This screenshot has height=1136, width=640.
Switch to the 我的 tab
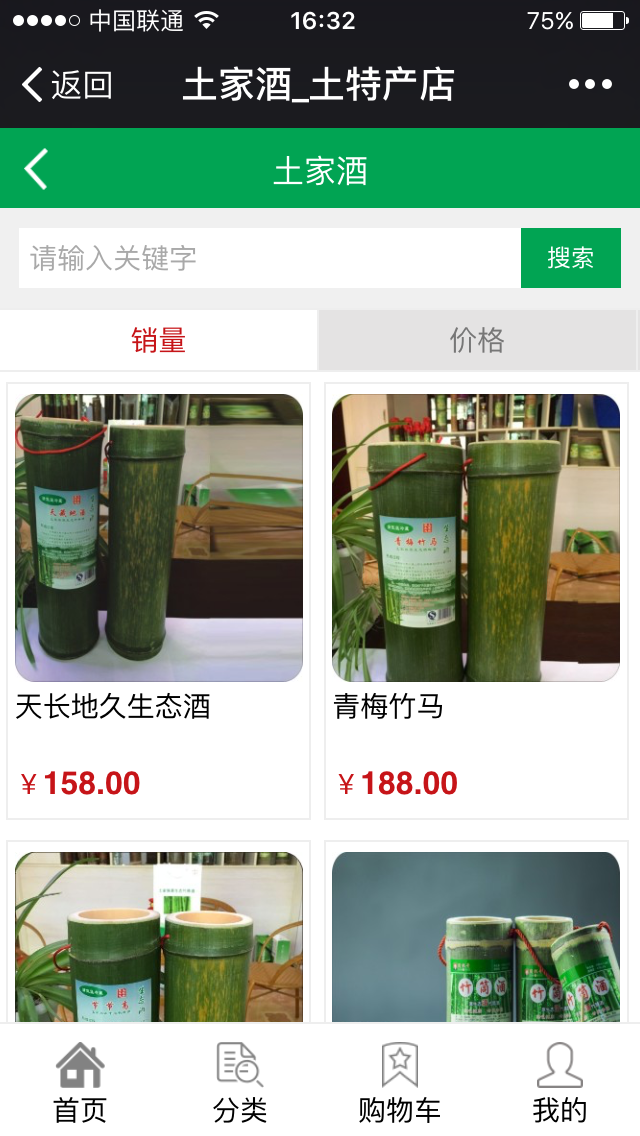coord(560,1081)
